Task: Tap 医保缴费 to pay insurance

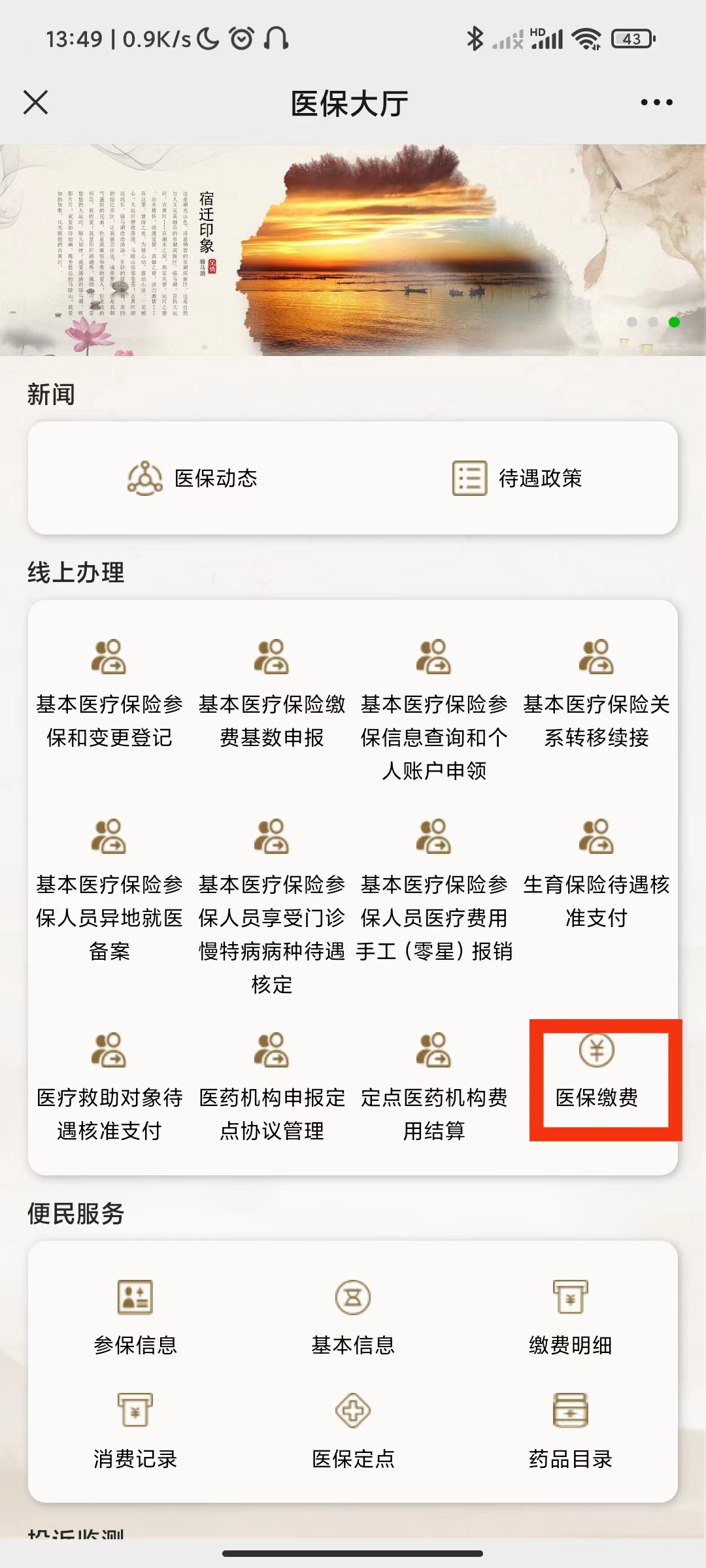Action: pyautogui.click(x=596, y=1071)
